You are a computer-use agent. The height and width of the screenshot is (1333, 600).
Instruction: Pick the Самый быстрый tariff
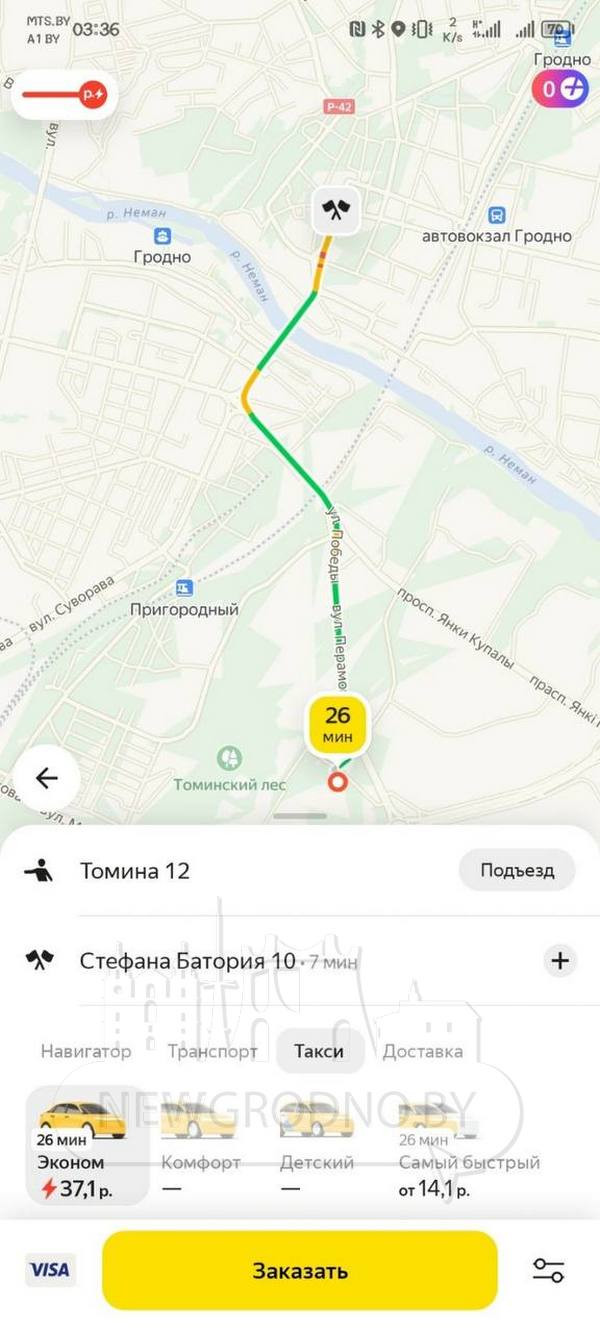click(x=468, y=1146)
